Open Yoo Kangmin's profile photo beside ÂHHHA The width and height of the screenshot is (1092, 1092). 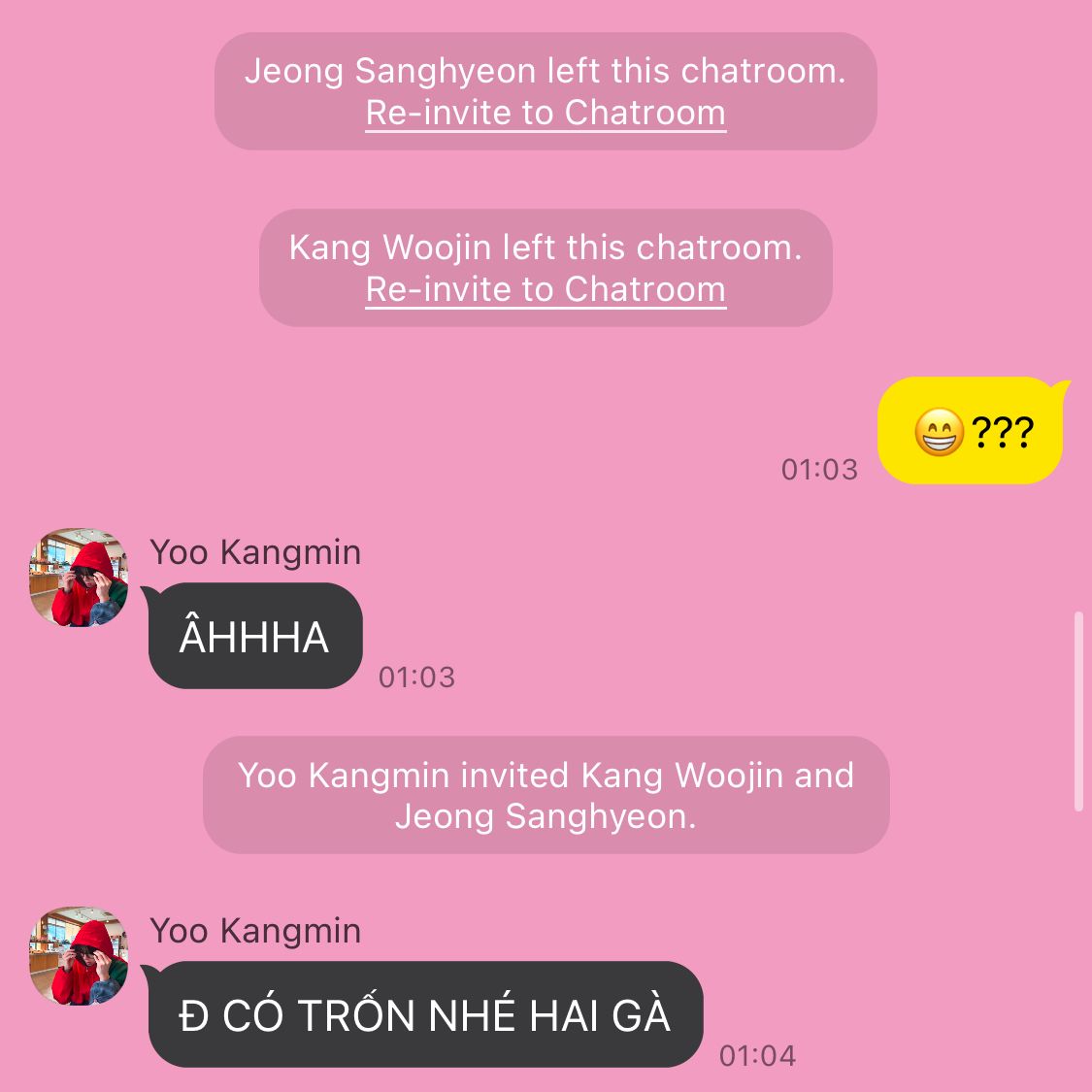(x=79, y=578)
